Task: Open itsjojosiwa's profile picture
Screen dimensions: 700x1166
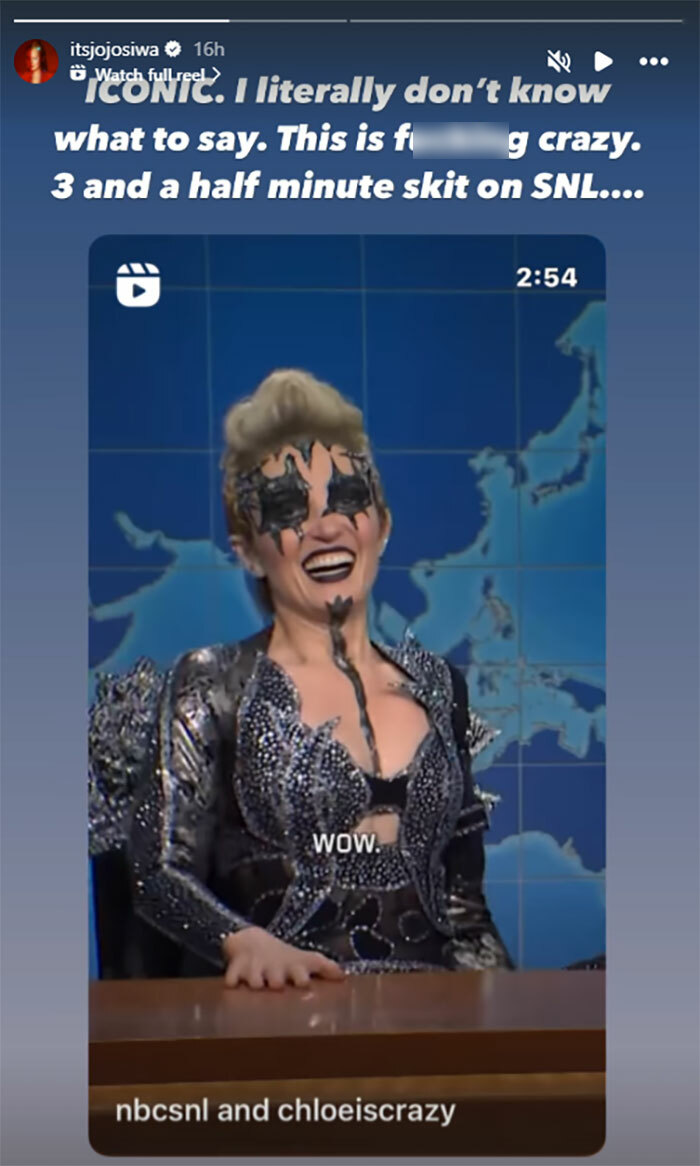Action: pos(36,61)
